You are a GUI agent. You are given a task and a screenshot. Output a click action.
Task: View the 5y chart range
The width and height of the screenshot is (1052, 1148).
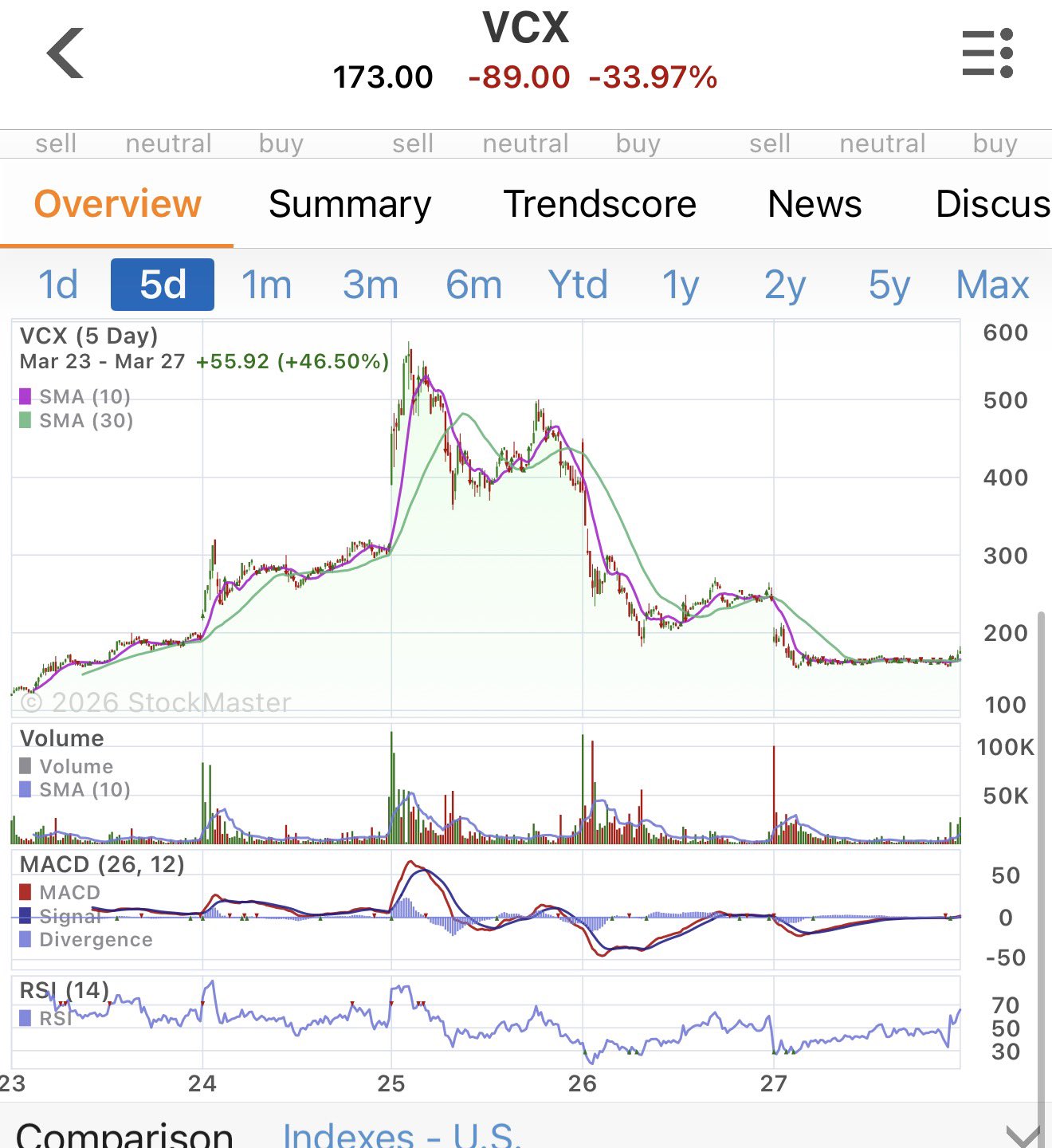[x=889, y=285]
